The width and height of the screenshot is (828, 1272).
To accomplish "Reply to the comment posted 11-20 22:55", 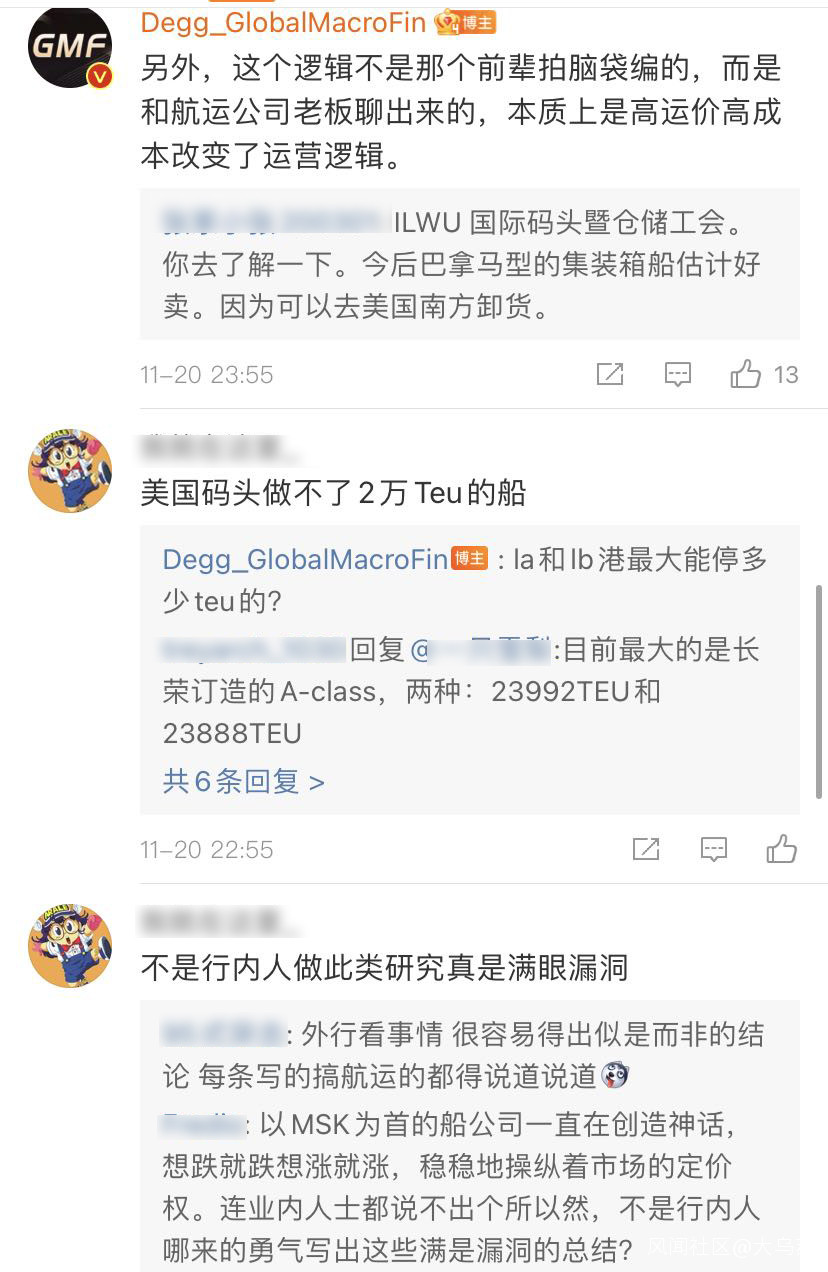I will point(714,850).
